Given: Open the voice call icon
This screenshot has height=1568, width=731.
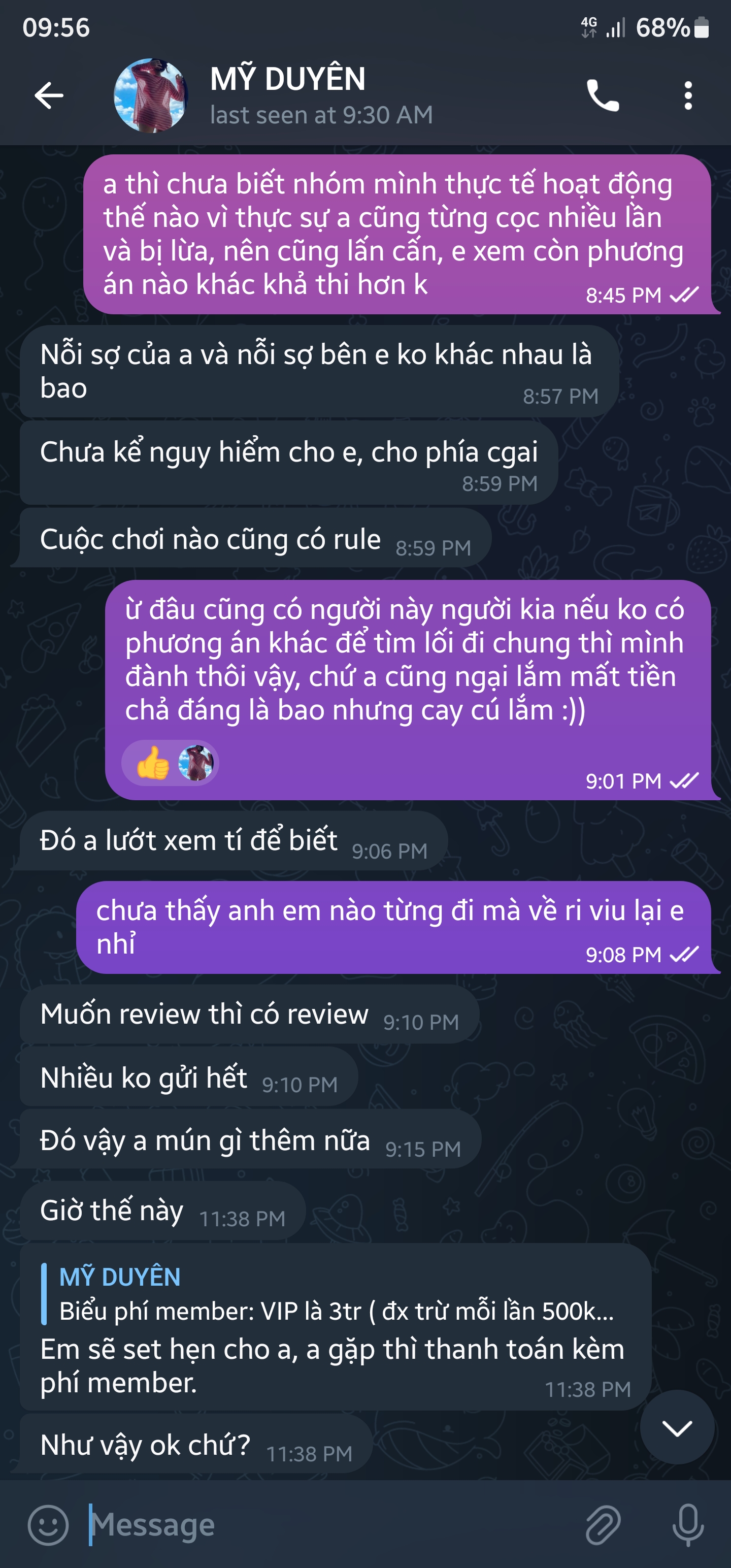Looking at the screenshot, I should 602,95.
